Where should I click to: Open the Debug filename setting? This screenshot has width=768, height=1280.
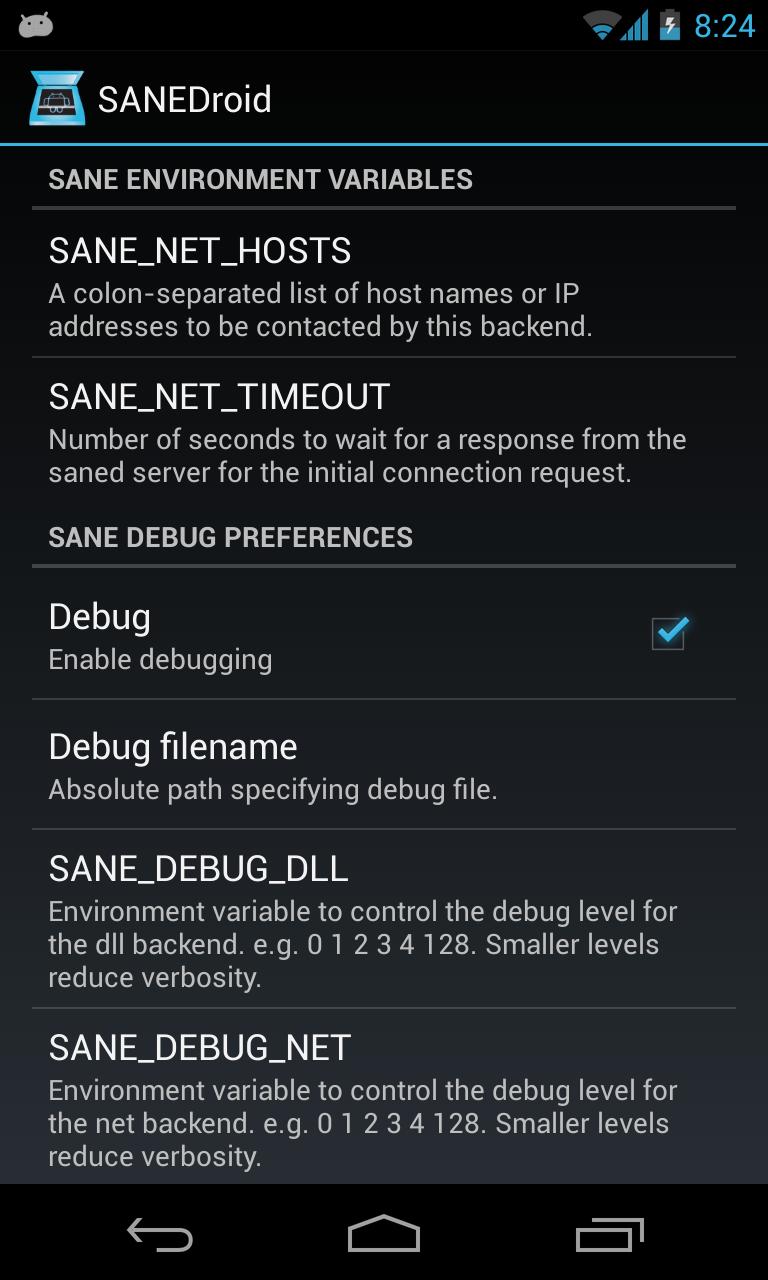384,765
